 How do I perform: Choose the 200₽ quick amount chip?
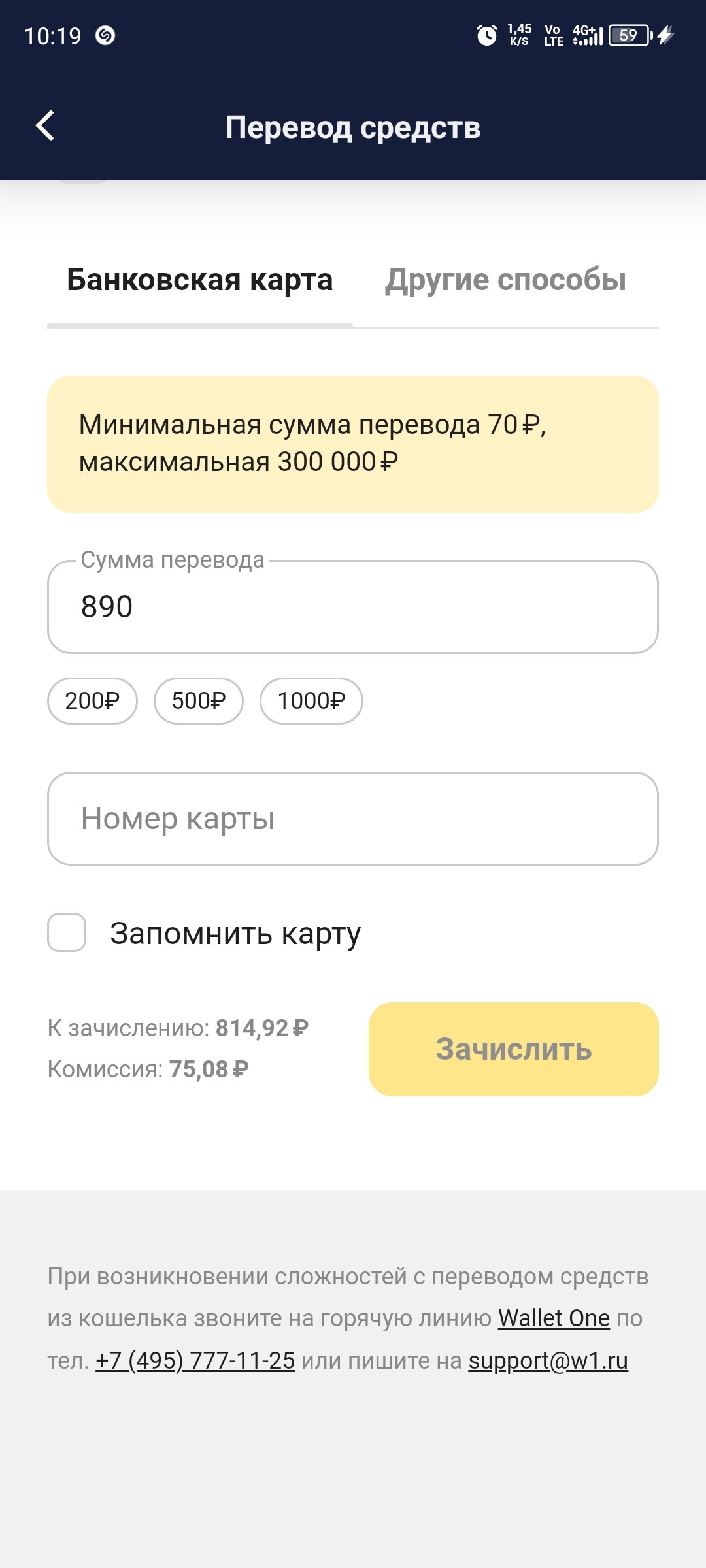point(92,701)
